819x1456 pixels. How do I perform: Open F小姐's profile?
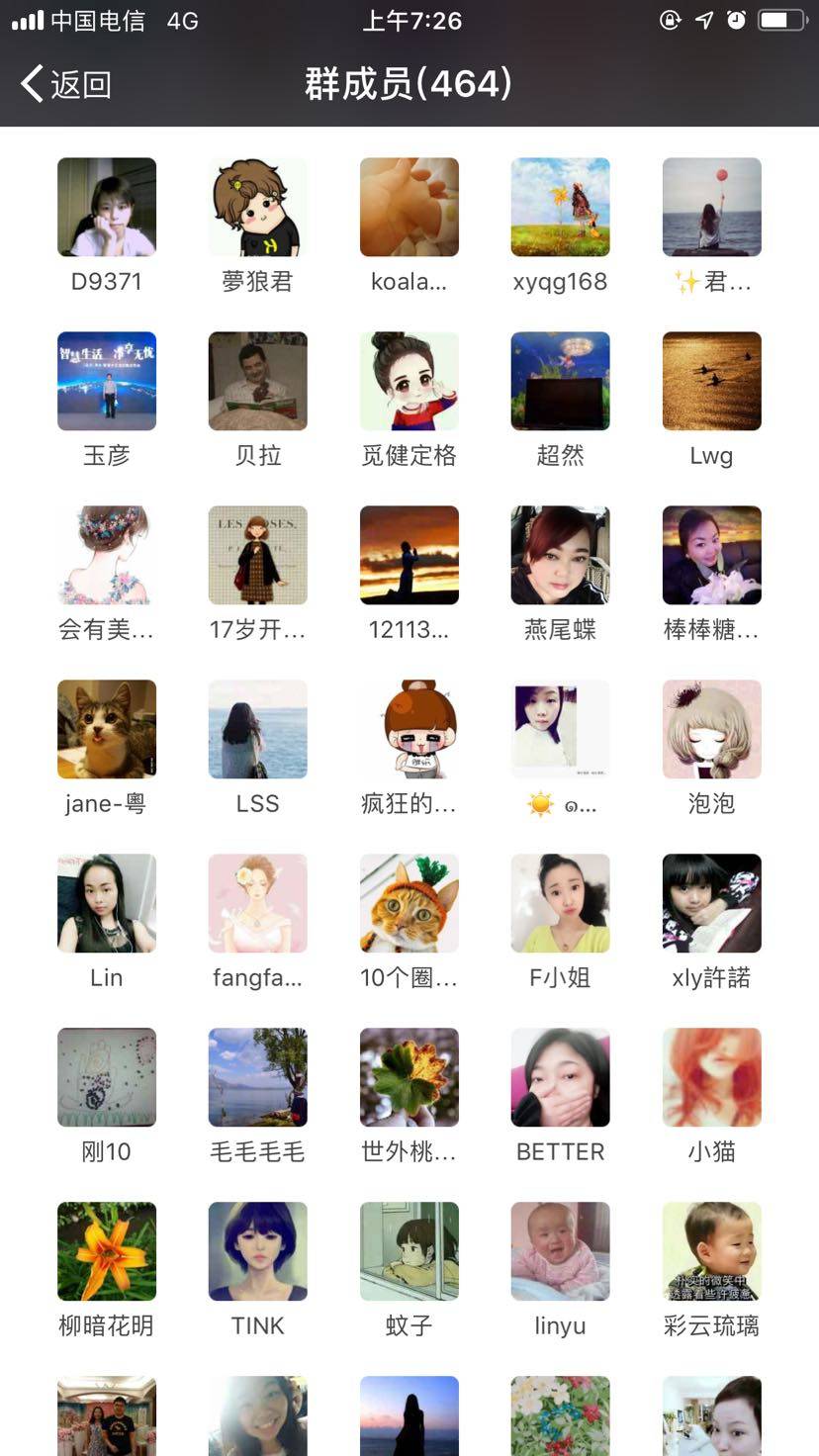click(560, 904)
